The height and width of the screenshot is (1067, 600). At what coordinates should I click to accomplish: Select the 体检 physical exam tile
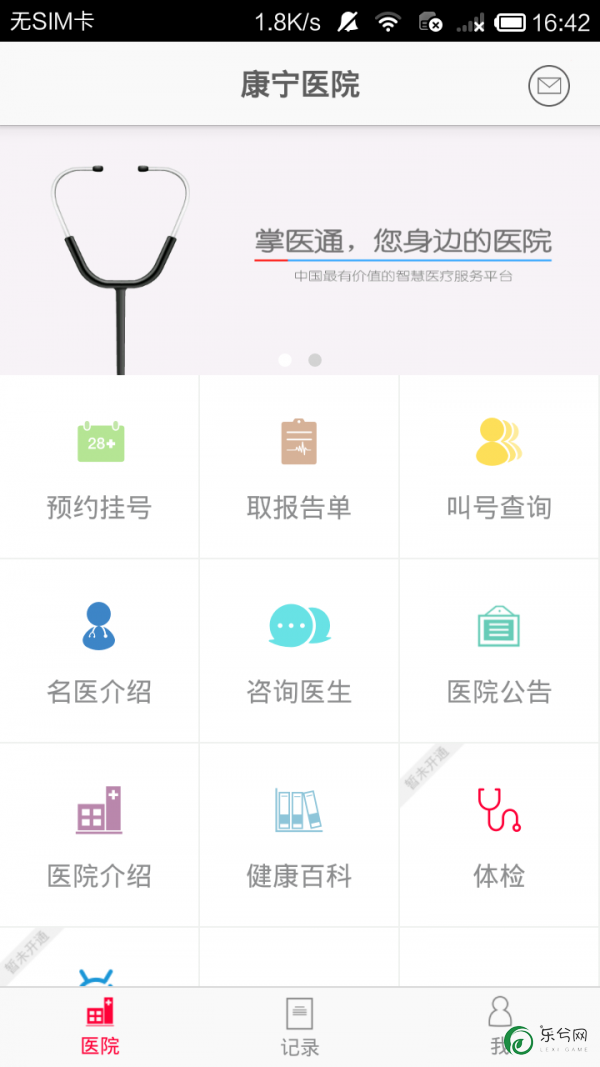coord(499,835)
